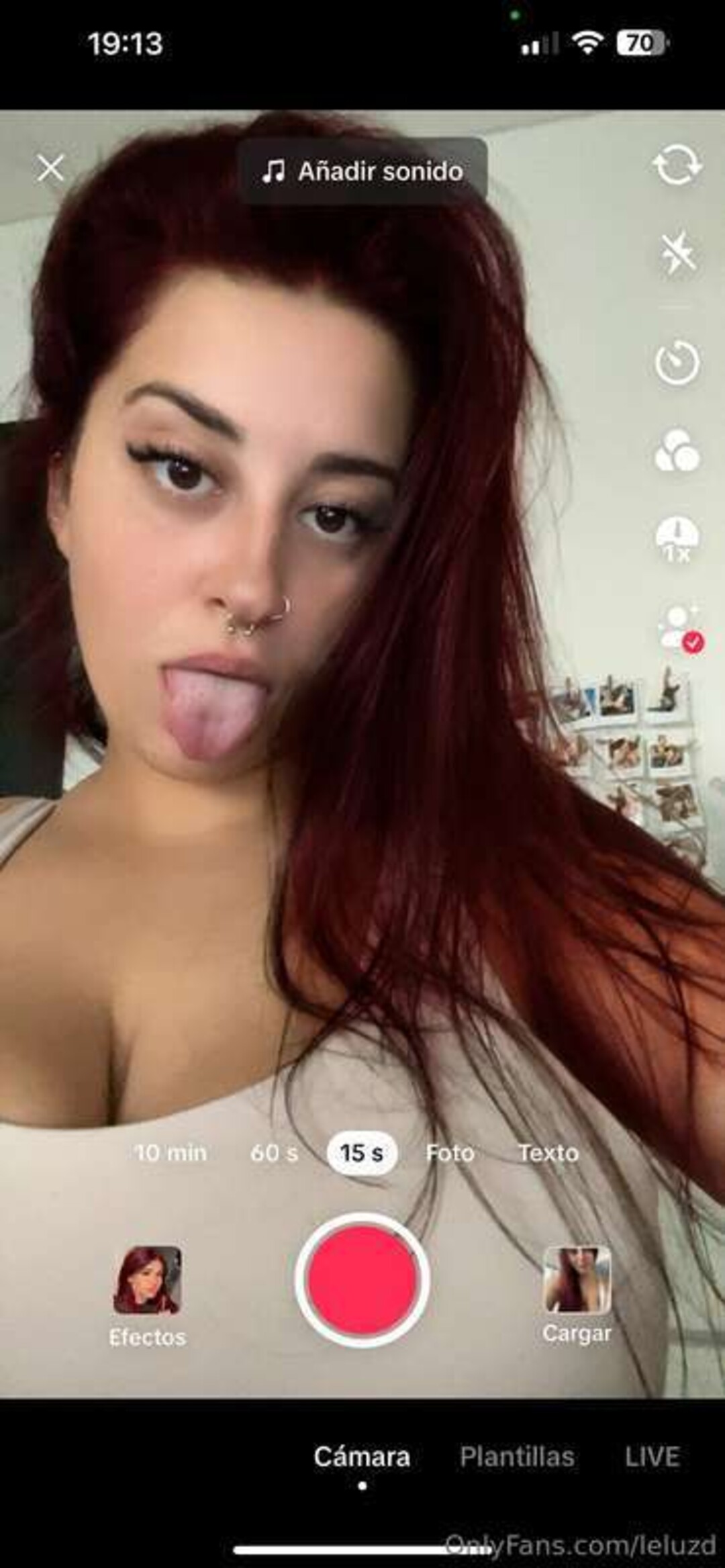Flip the camera

[x=677, y=166]
